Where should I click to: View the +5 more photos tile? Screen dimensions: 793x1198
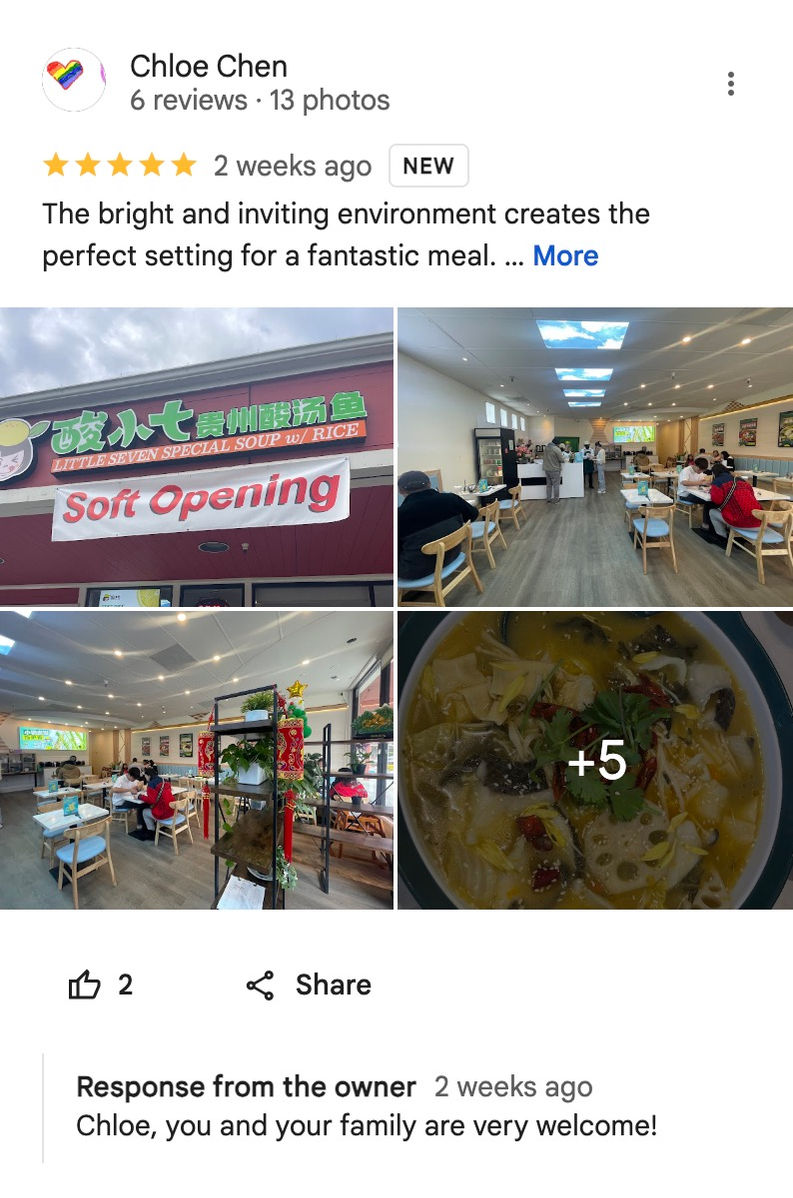[x=595, y=760]
